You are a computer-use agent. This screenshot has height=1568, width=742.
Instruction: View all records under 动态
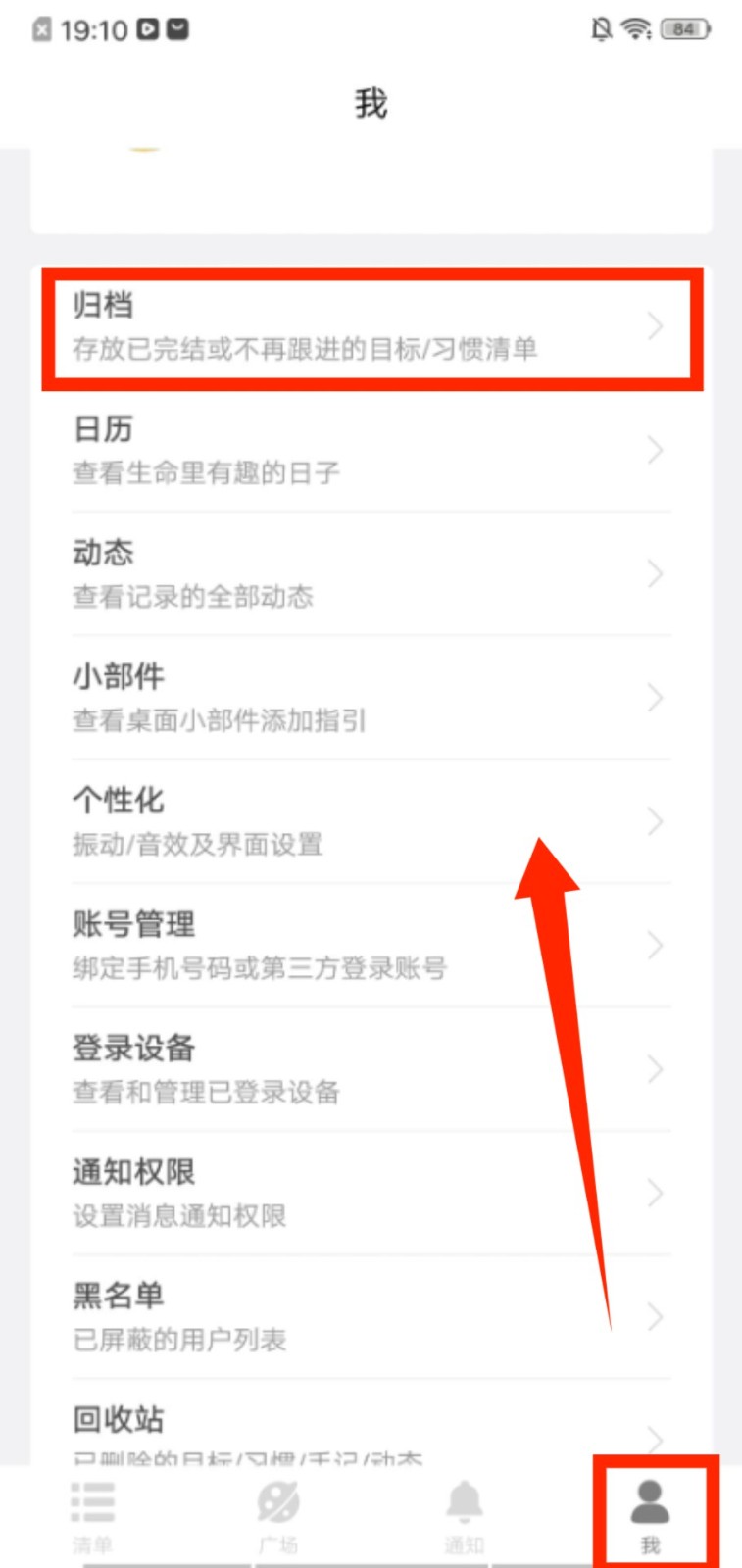[x=371, y=574]
